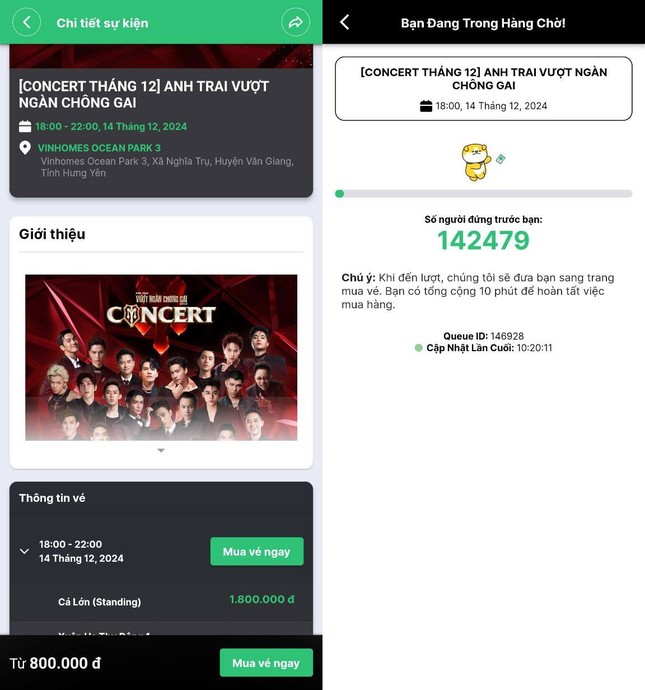Leave the Bạn Đang Trong Hàng Chờ queue screen
The image size is (645, 690).
point(345,22)
